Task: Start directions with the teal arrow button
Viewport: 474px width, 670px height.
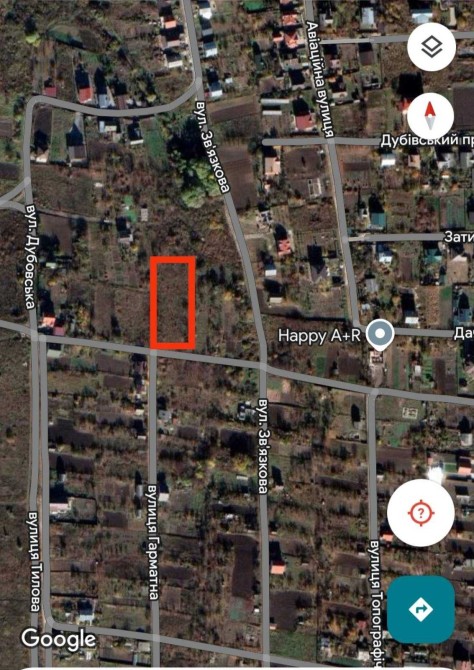Action: [421, 609]
